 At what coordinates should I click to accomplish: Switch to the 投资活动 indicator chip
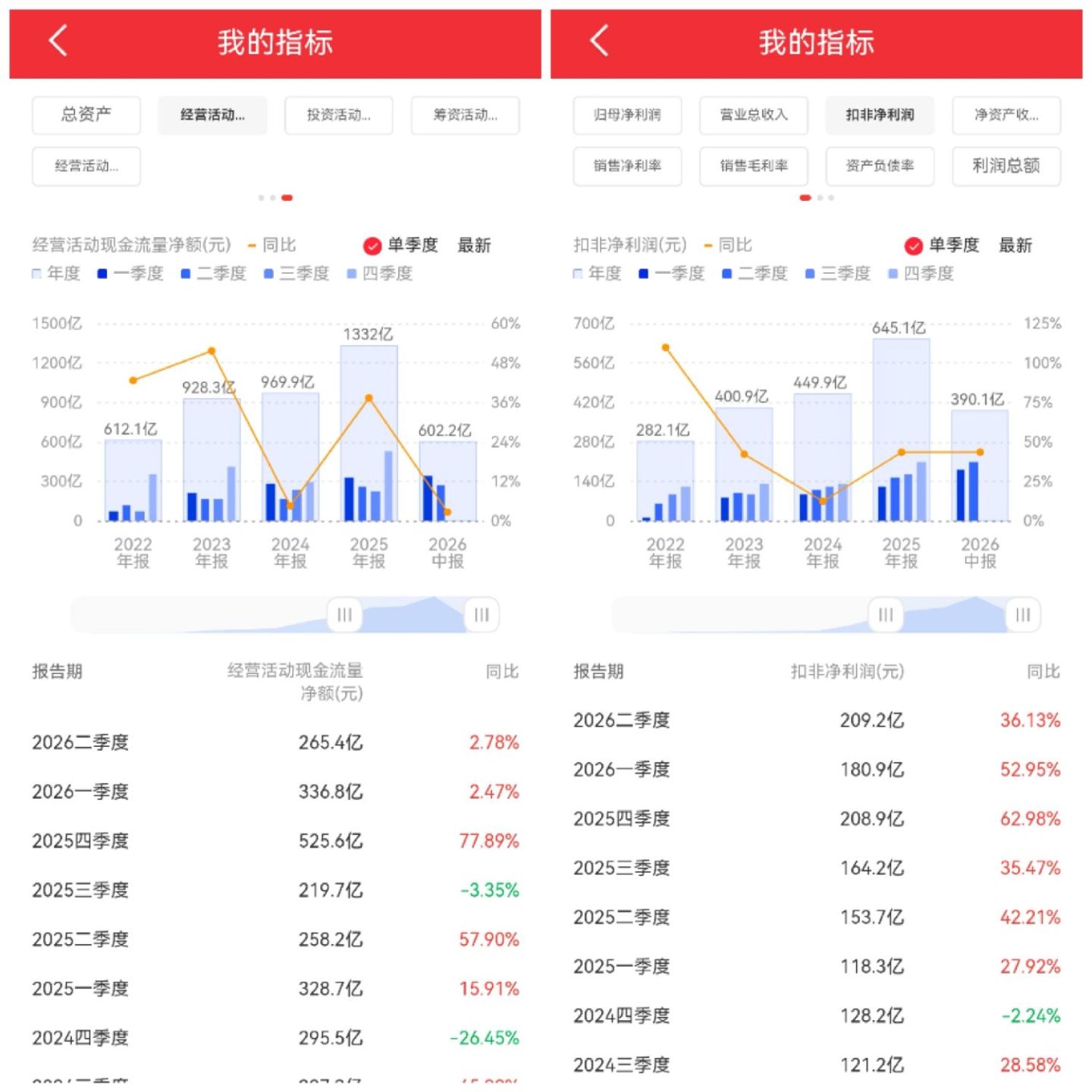click(x=339, y=115)
